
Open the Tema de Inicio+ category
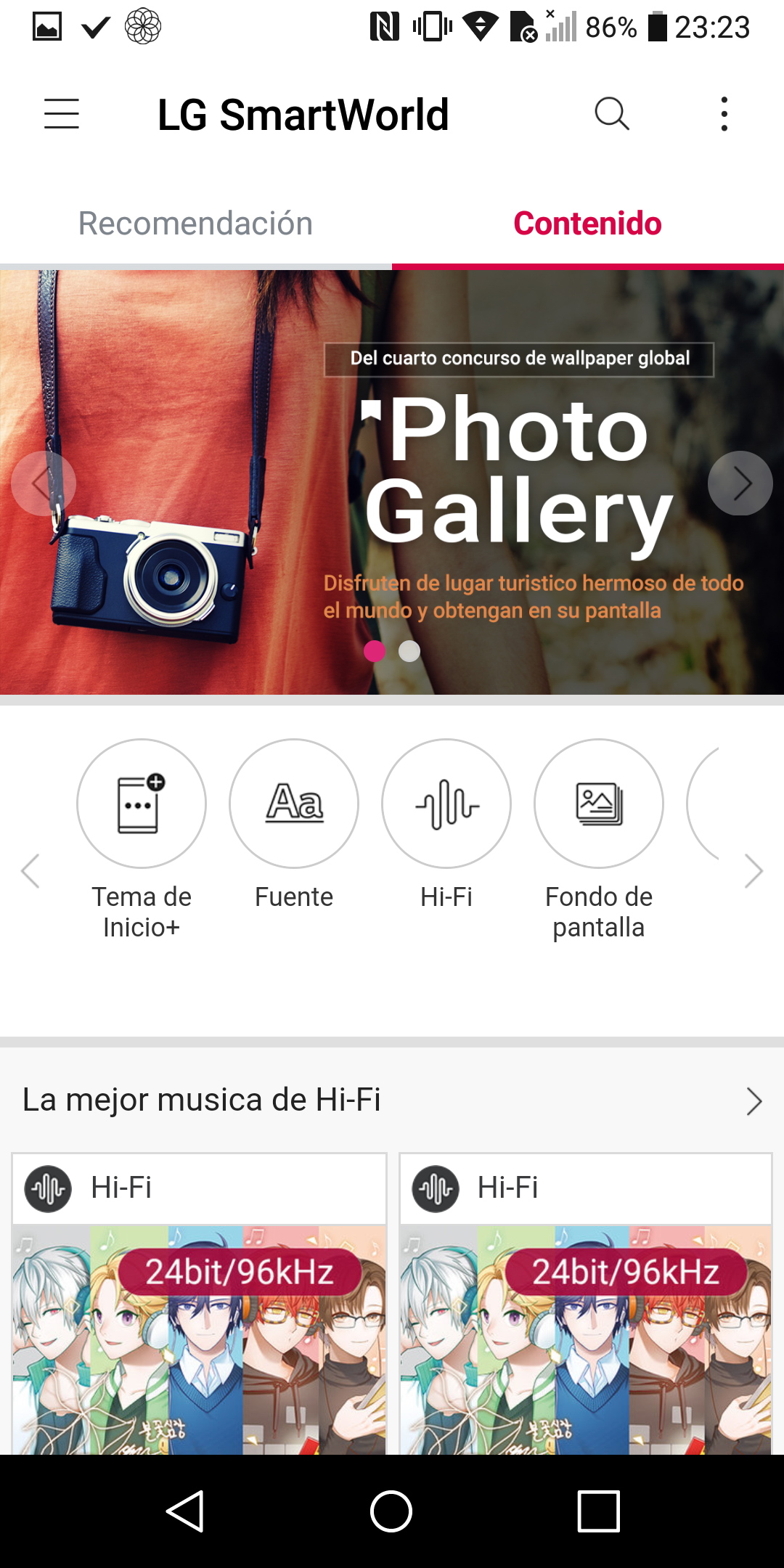coord(142,840)
